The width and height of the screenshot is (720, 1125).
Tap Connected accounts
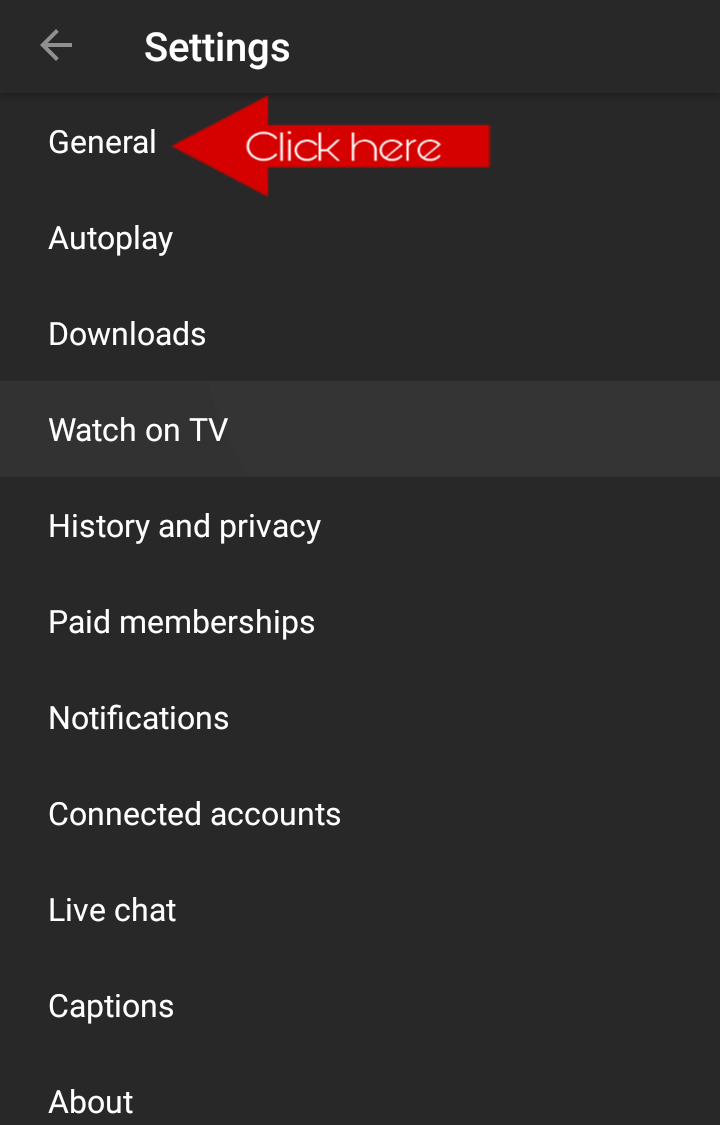pyautogui.click(x=195, y=814)
